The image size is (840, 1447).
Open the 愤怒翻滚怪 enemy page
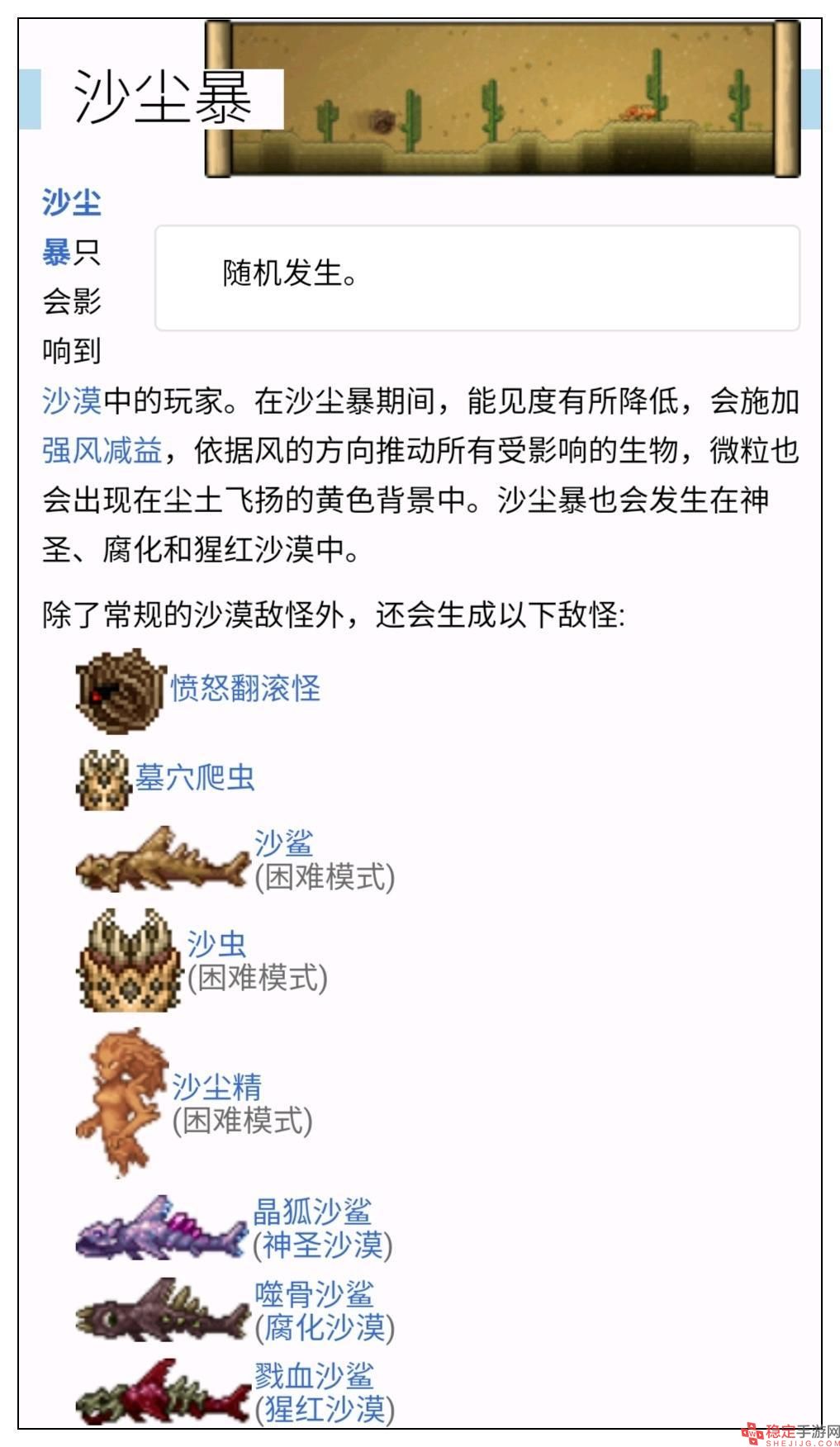245,688
